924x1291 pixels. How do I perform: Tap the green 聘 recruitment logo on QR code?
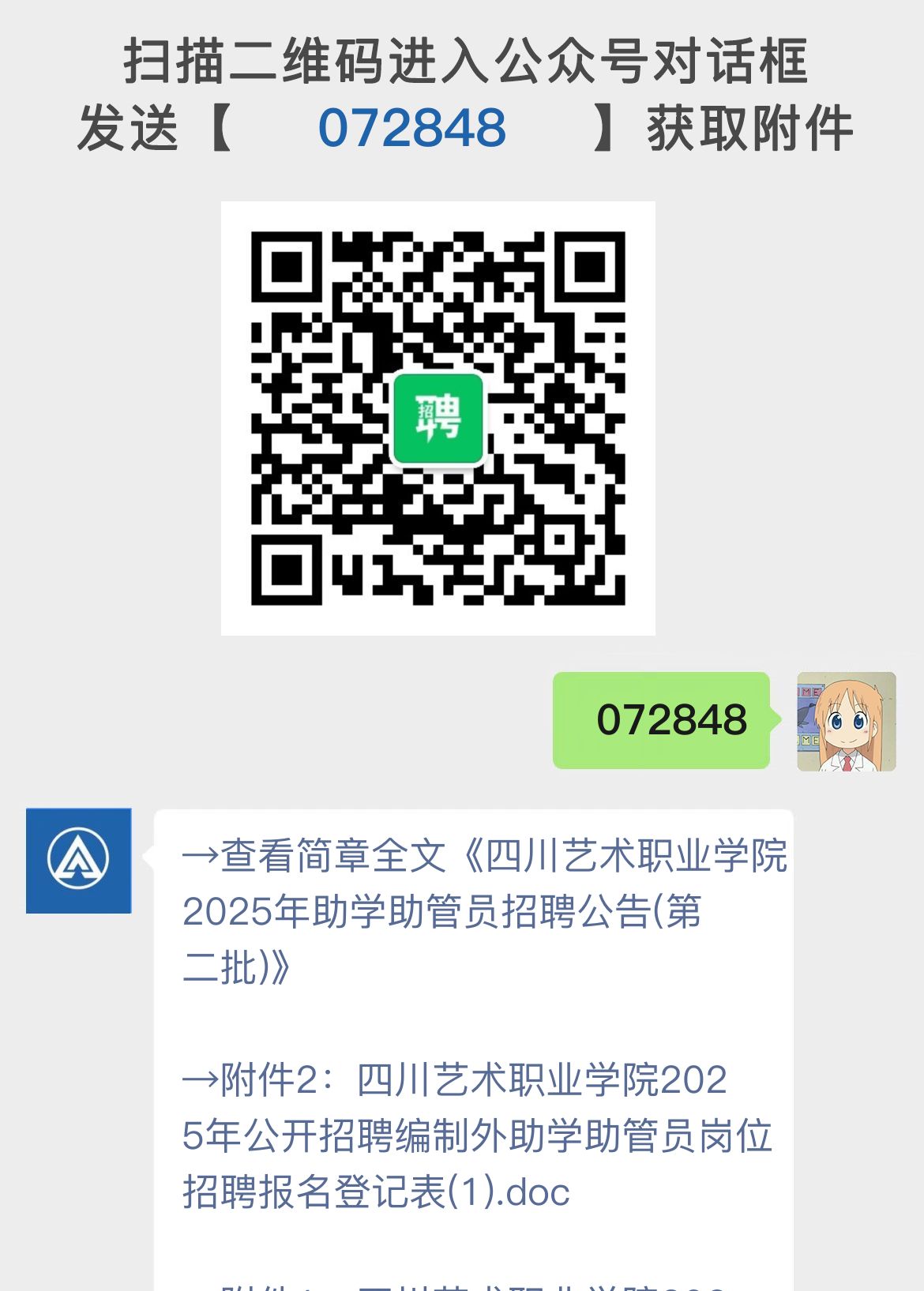438,418
